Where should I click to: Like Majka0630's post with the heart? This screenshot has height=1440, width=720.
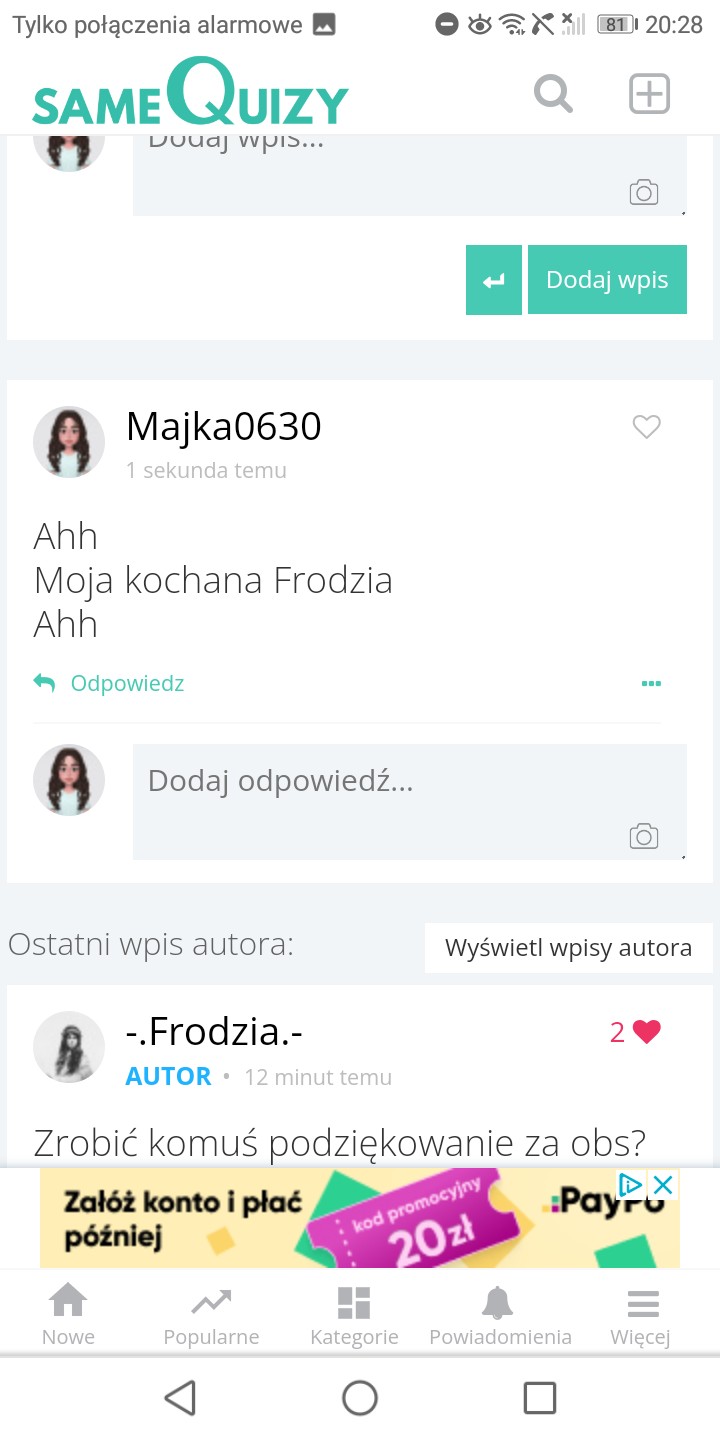point(647,428)
